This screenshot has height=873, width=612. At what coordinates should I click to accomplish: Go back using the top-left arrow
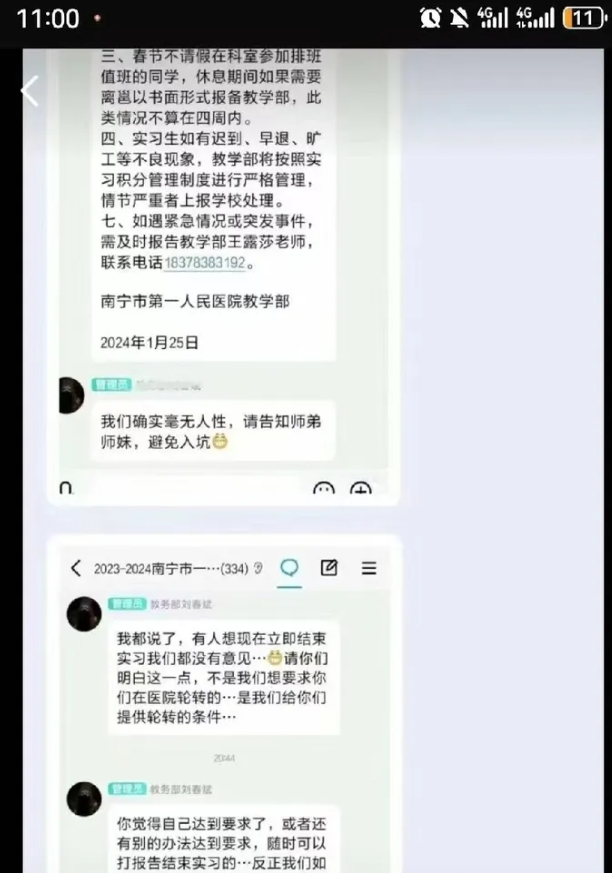click(29, 91)
